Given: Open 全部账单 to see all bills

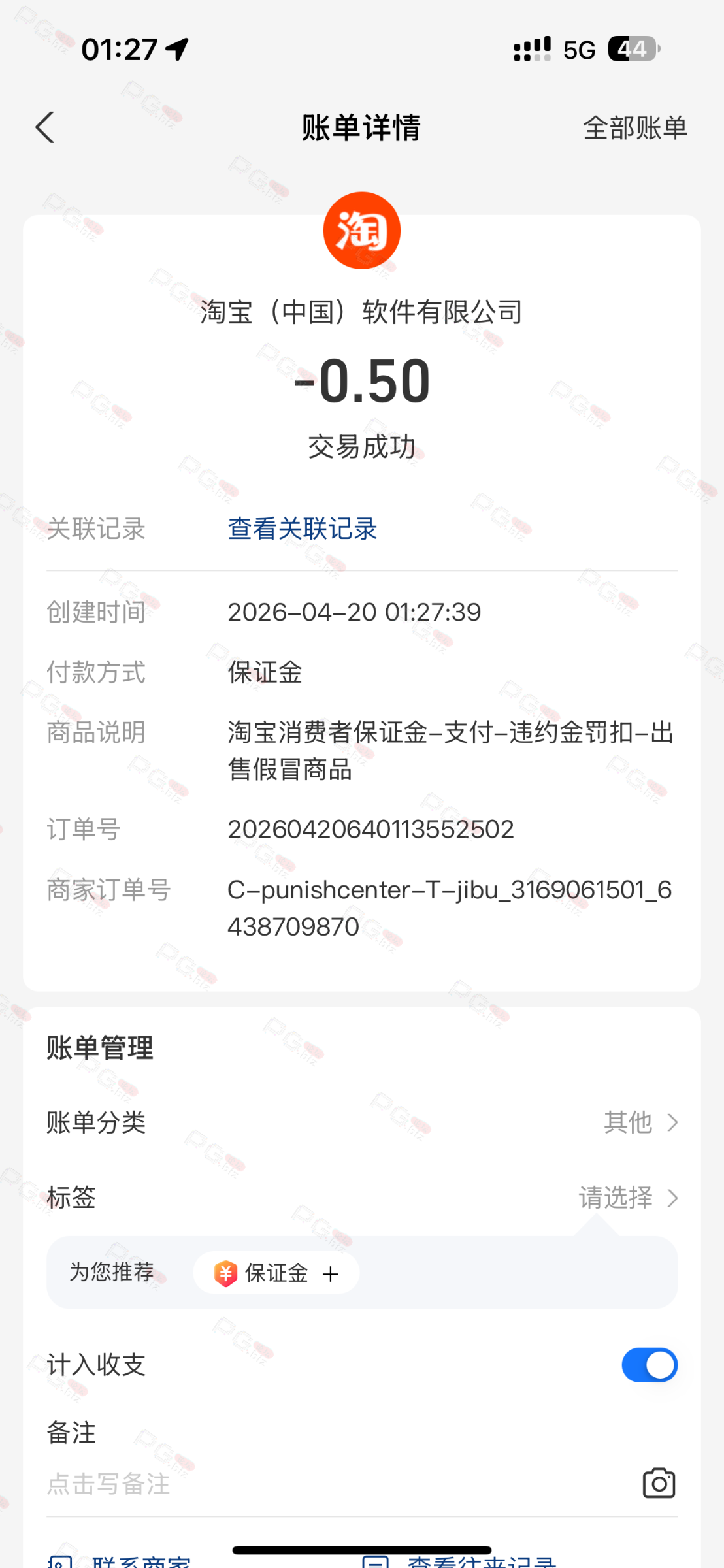Looking at the screenshot, I should point(634,128).
